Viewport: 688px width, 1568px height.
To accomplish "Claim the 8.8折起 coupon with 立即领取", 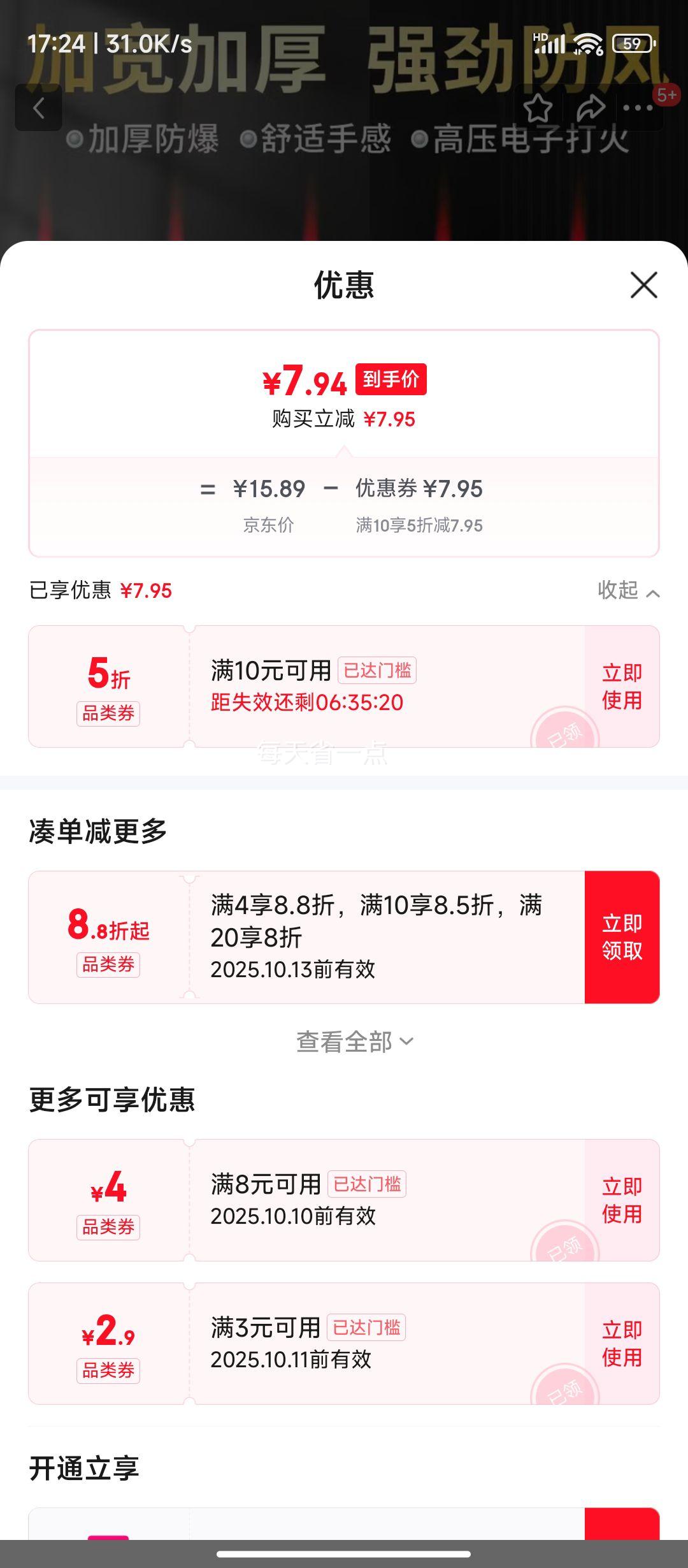I will pyautogui.click(x=622, y=937).
